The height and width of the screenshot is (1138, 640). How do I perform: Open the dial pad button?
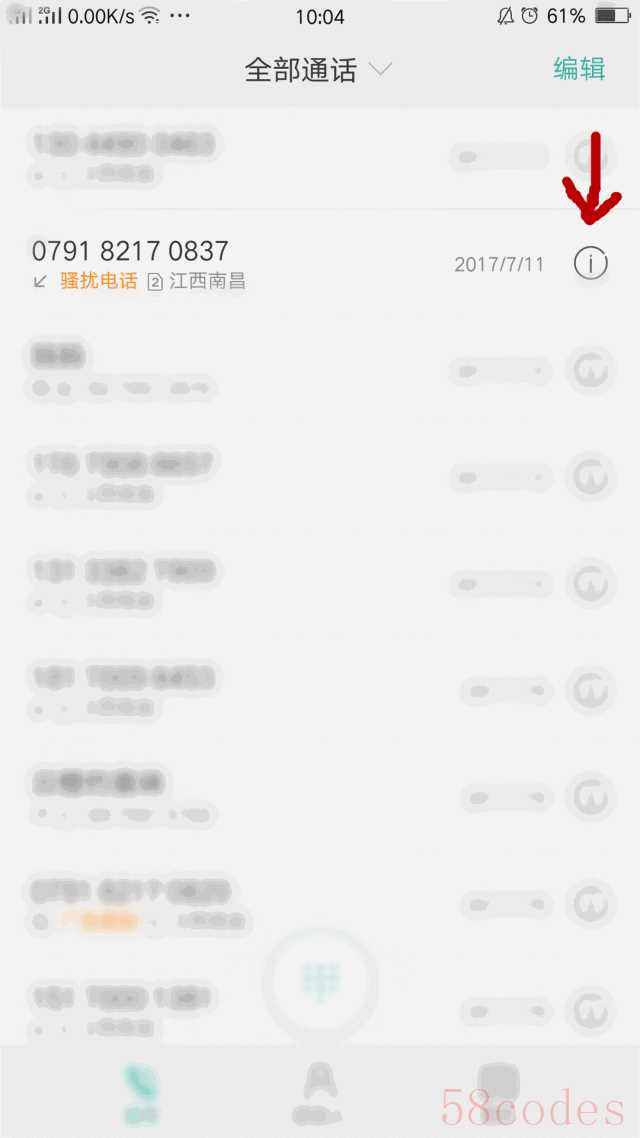pyautogui.click(x=320, y=984)
